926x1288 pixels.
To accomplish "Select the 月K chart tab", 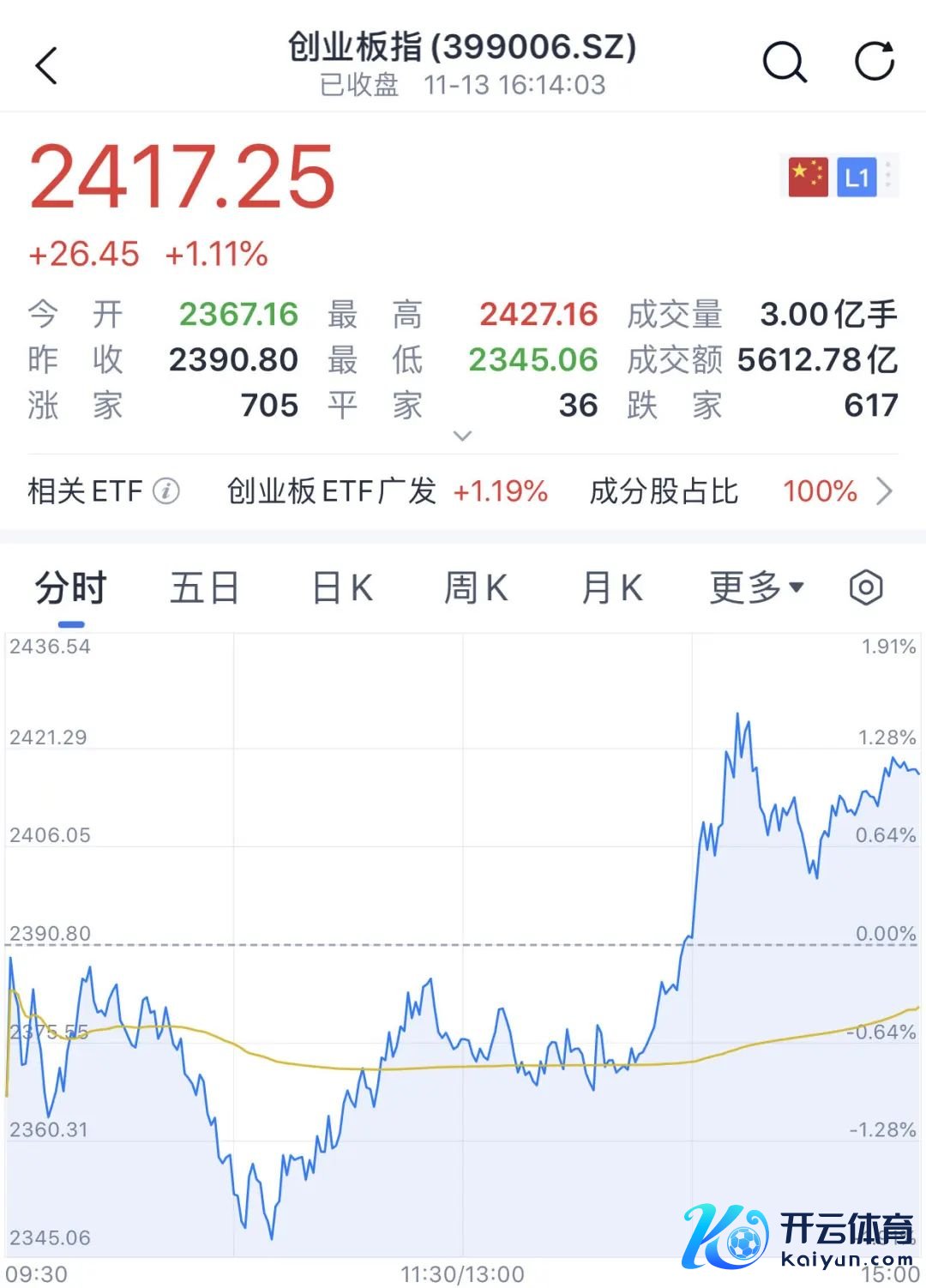I will [612, 588].
